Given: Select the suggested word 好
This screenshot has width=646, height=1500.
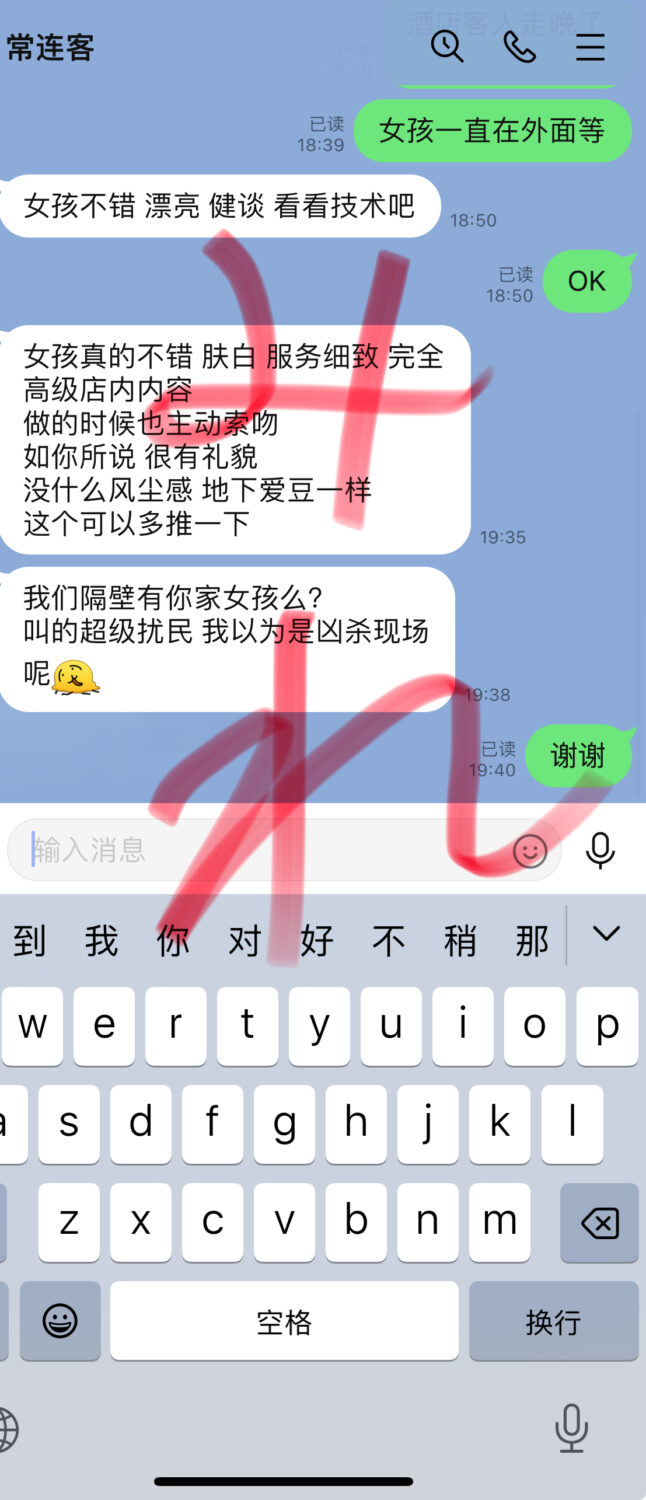Looking at the screenshot, I should click(316, 940).
